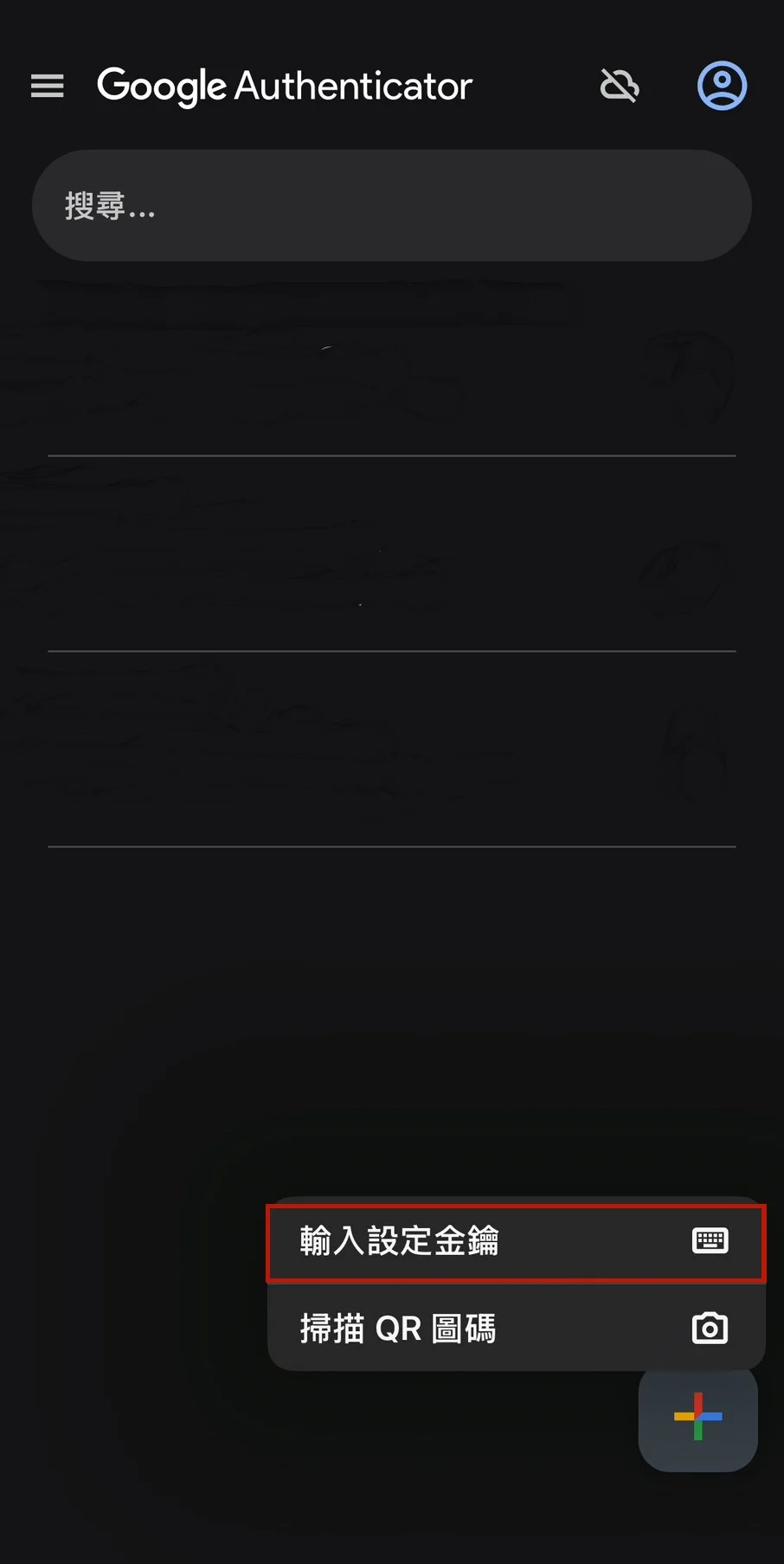Image resolution: width=784 pixels, height=1564 pixels.
Task: Tap the colorful plus add button
Action: (697, 1416)
